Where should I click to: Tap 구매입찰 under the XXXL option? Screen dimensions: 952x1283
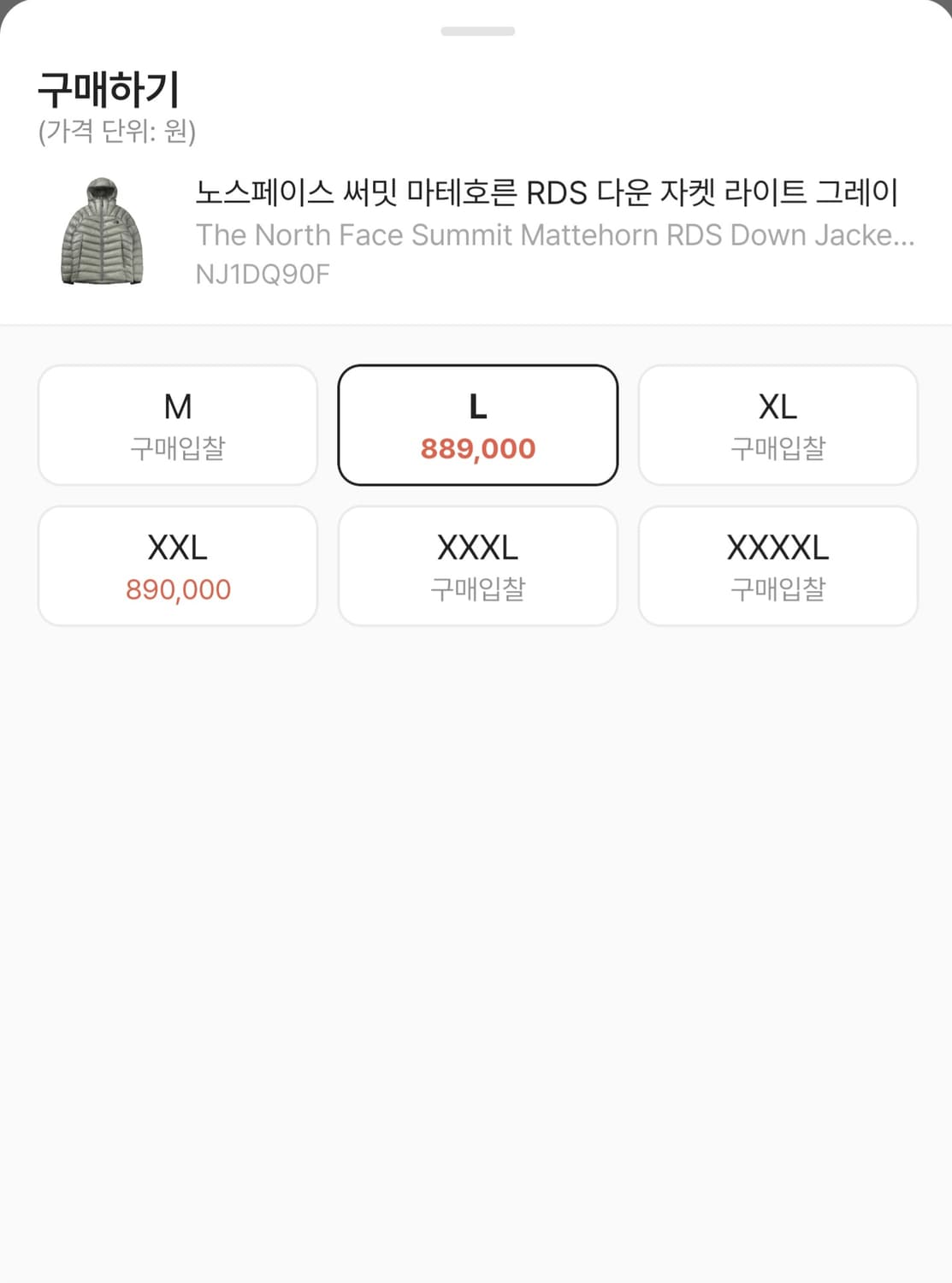coord(476,588)
